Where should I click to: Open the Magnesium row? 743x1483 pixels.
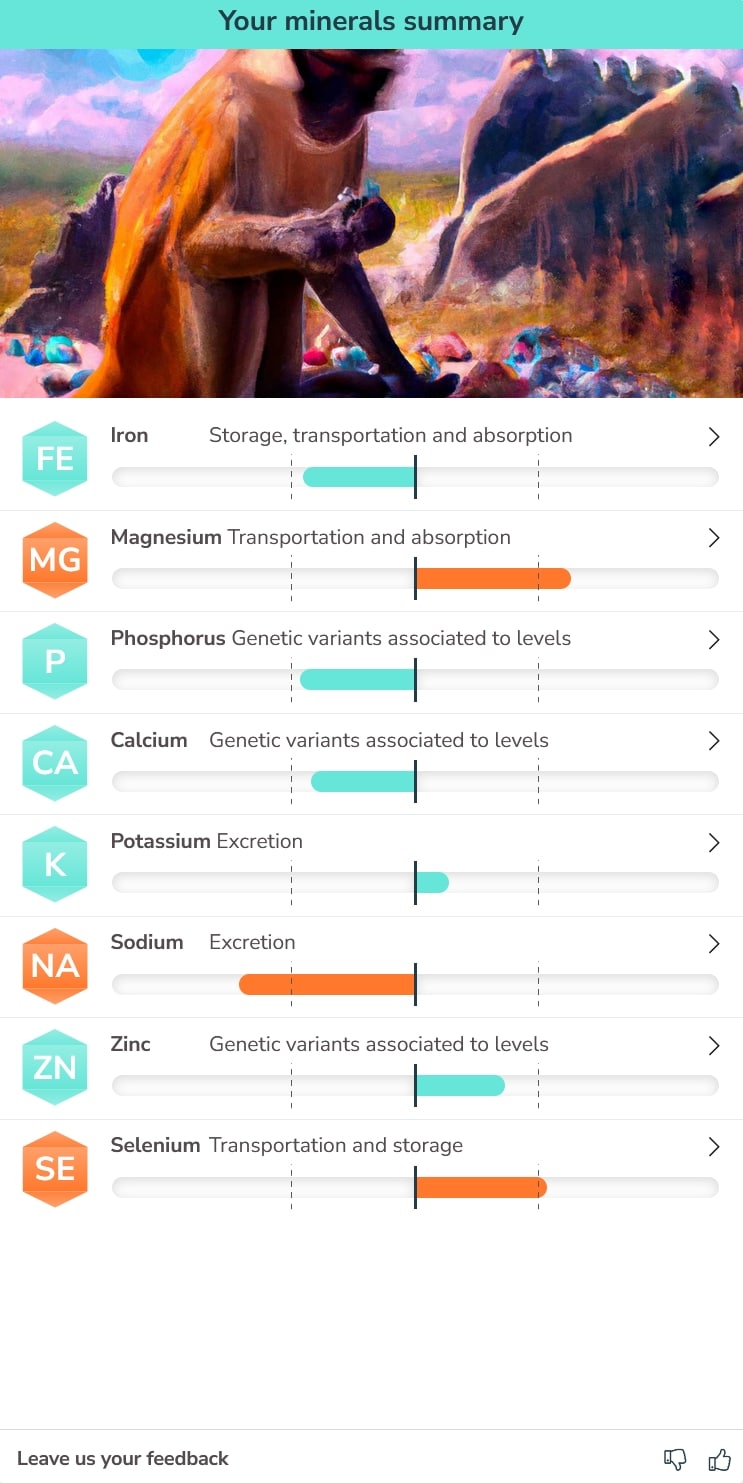click(x=371, y=562)
